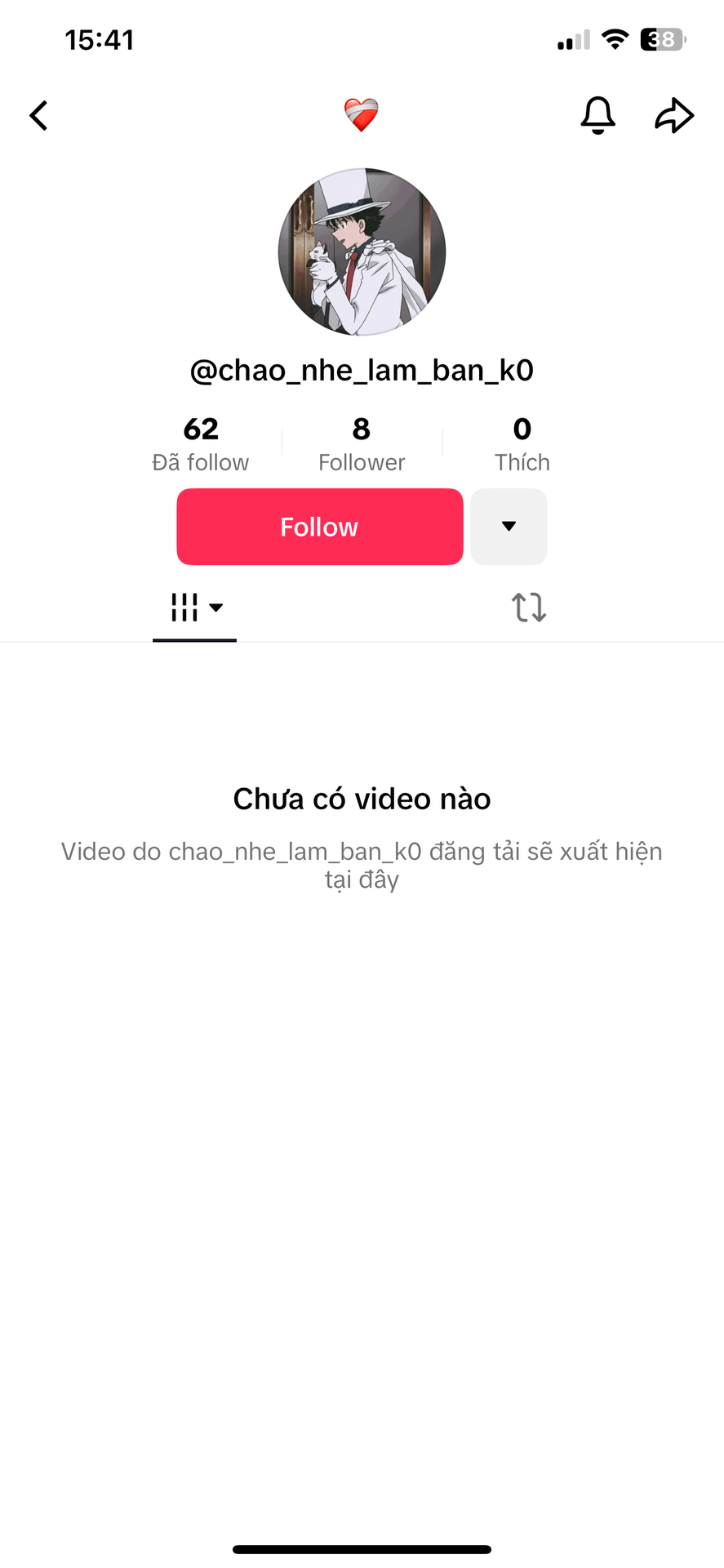This screenshot has height=1568, width=724.
Task: Switch to the videos grid tab
Action: point(195,608)
